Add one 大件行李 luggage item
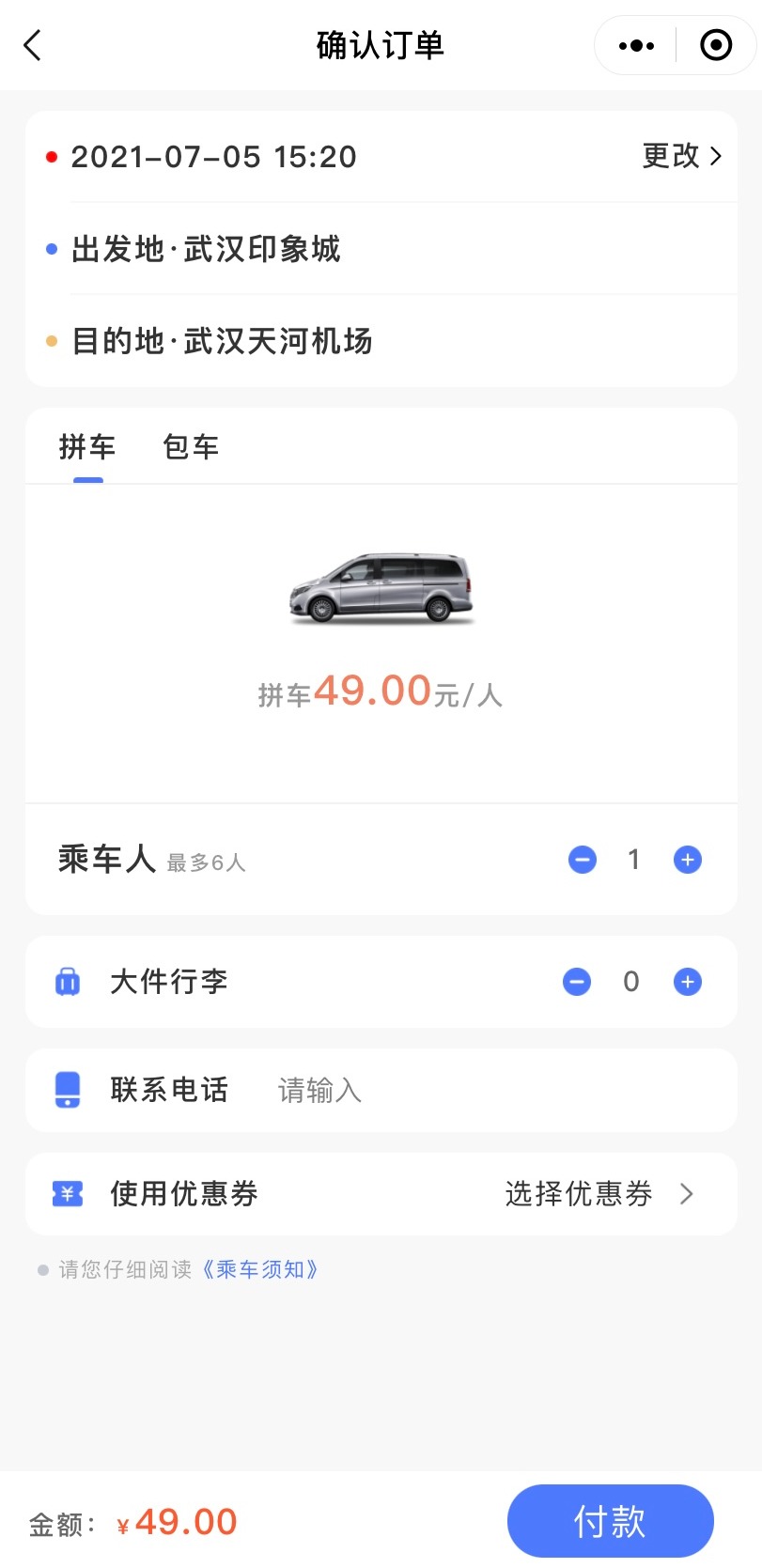762x1568 pixels. pyautogui.click(x=688, y=982)
